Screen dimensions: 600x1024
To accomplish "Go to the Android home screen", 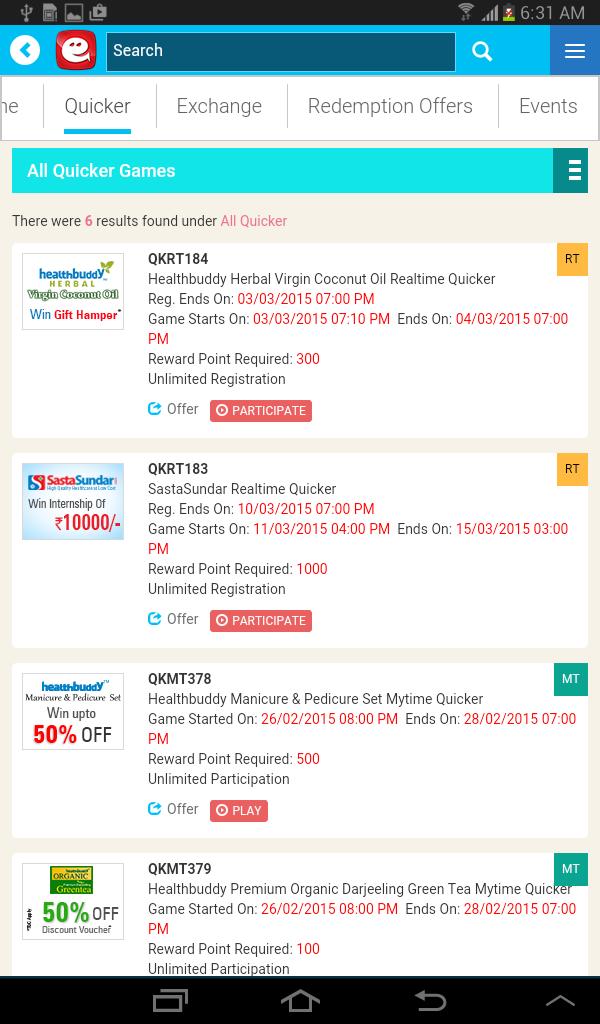I will [x=300, y=1000].
